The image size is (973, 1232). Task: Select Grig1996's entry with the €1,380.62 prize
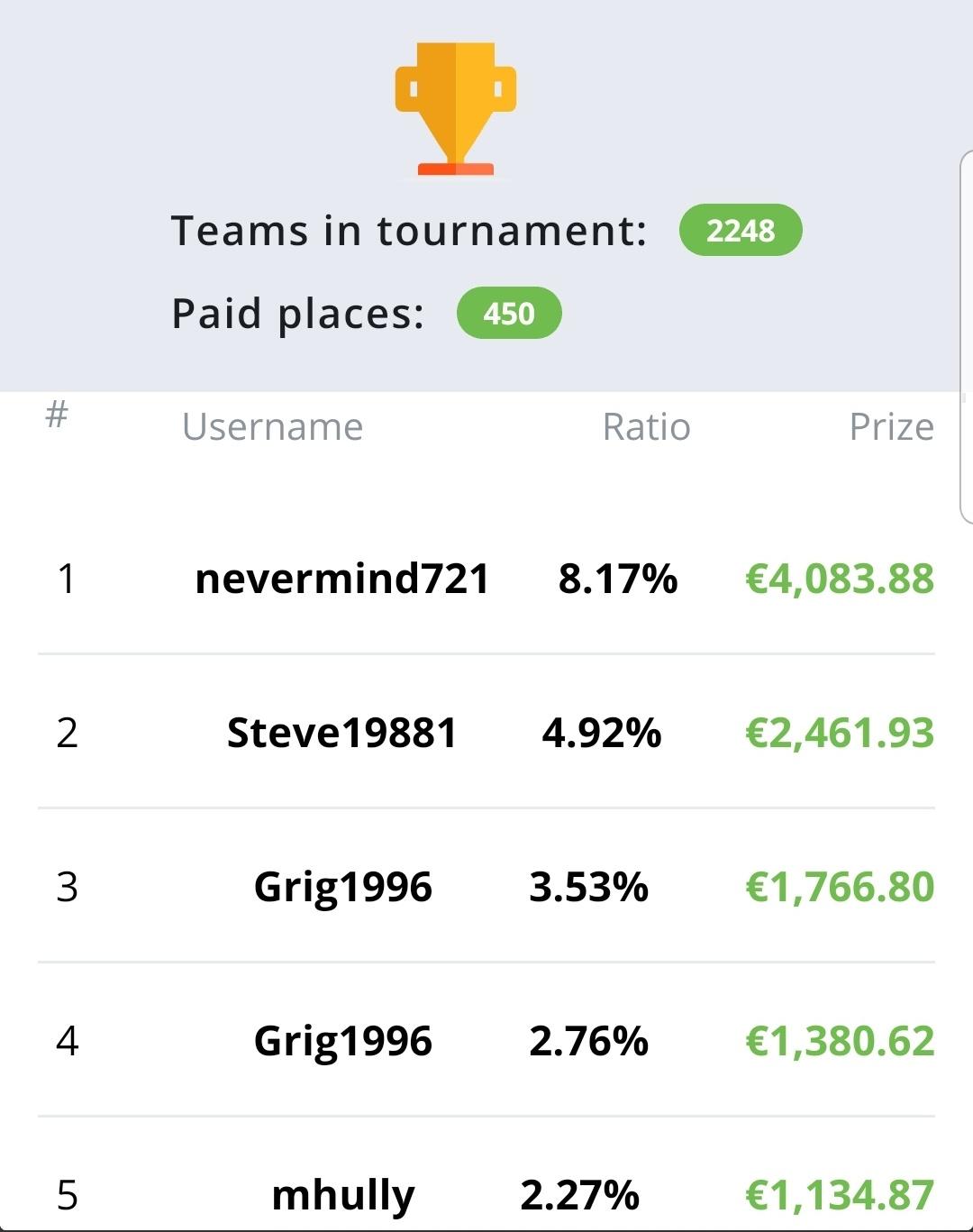tap(342, 1041)
